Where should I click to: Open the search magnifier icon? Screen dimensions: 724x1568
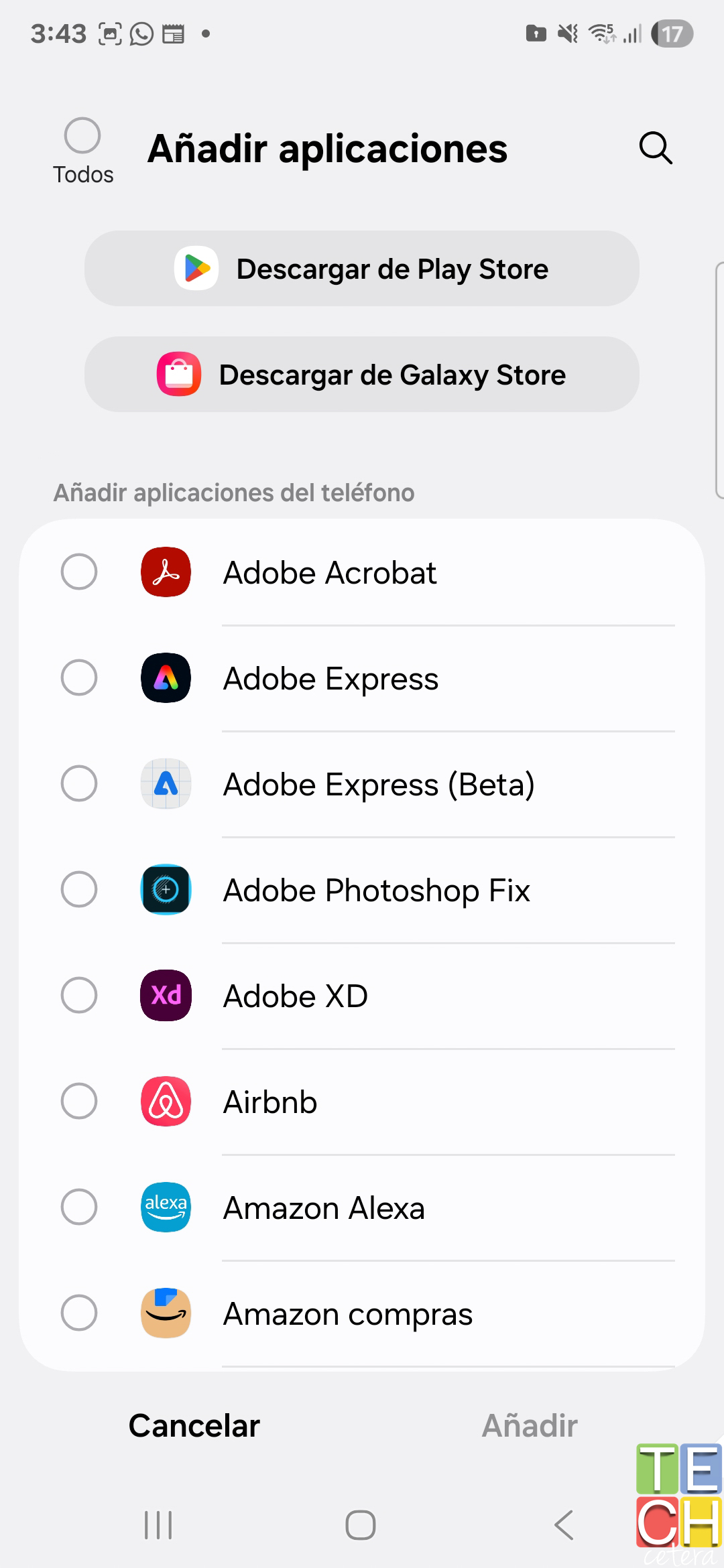click(x=655, y=148)
